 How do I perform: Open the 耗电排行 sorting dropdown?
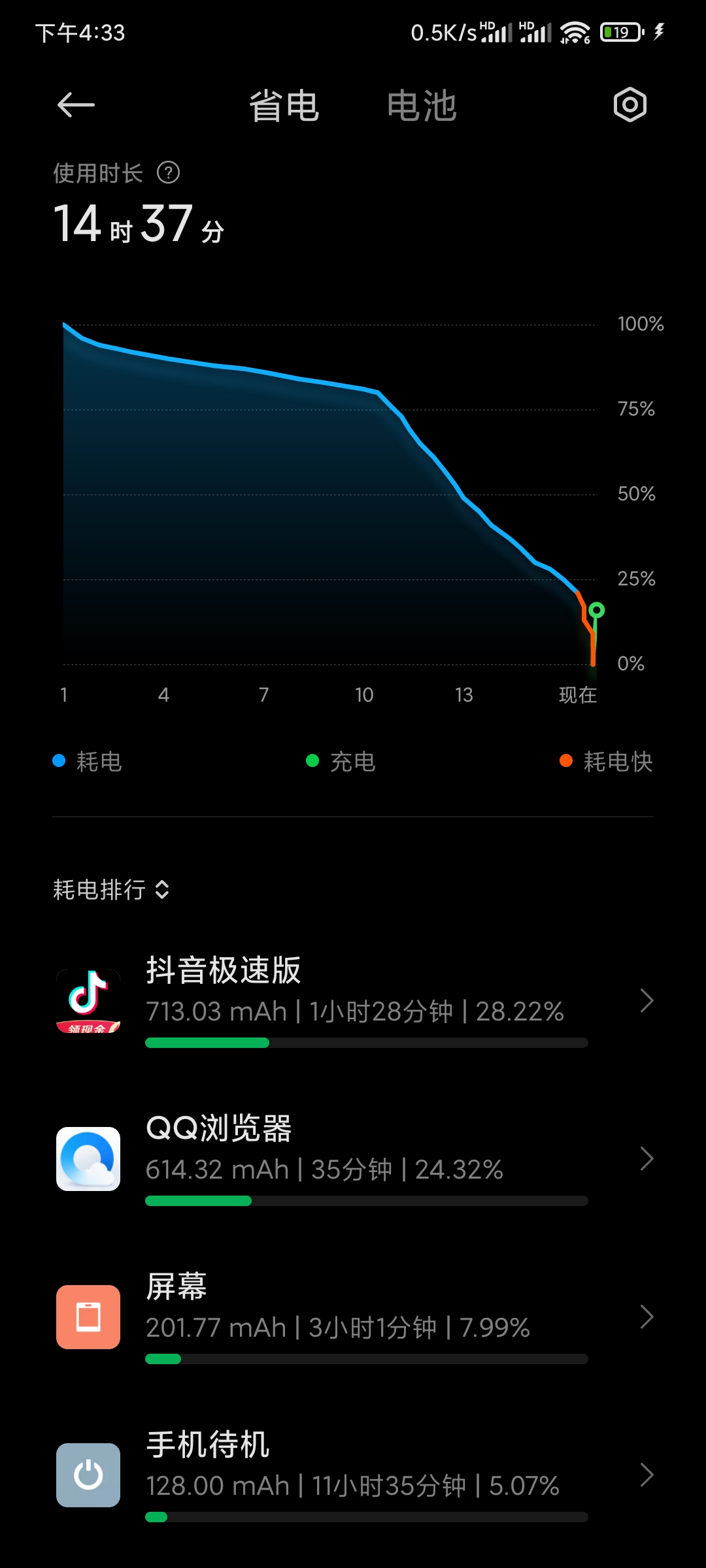111,890
